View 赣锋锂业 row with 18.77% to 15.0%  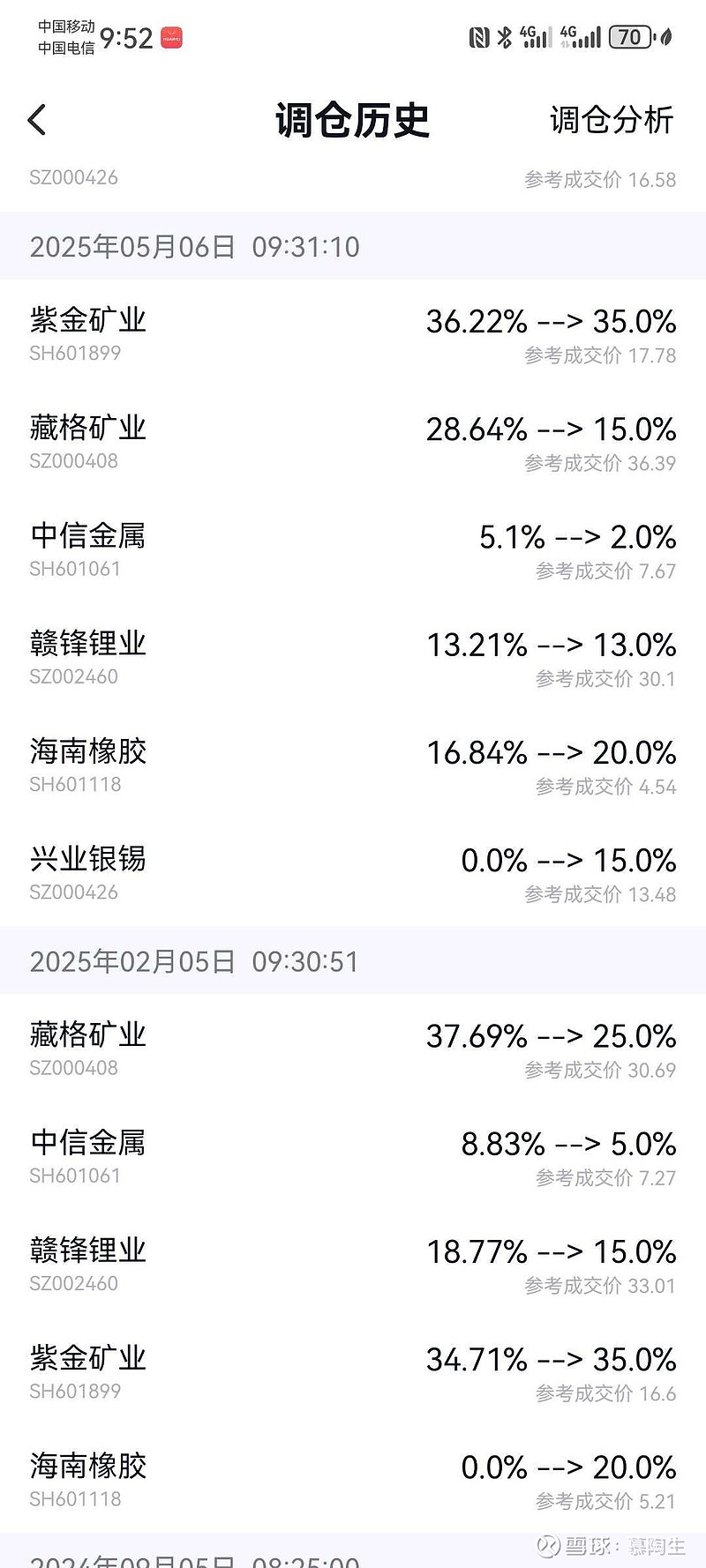[x=353, y=1264]
